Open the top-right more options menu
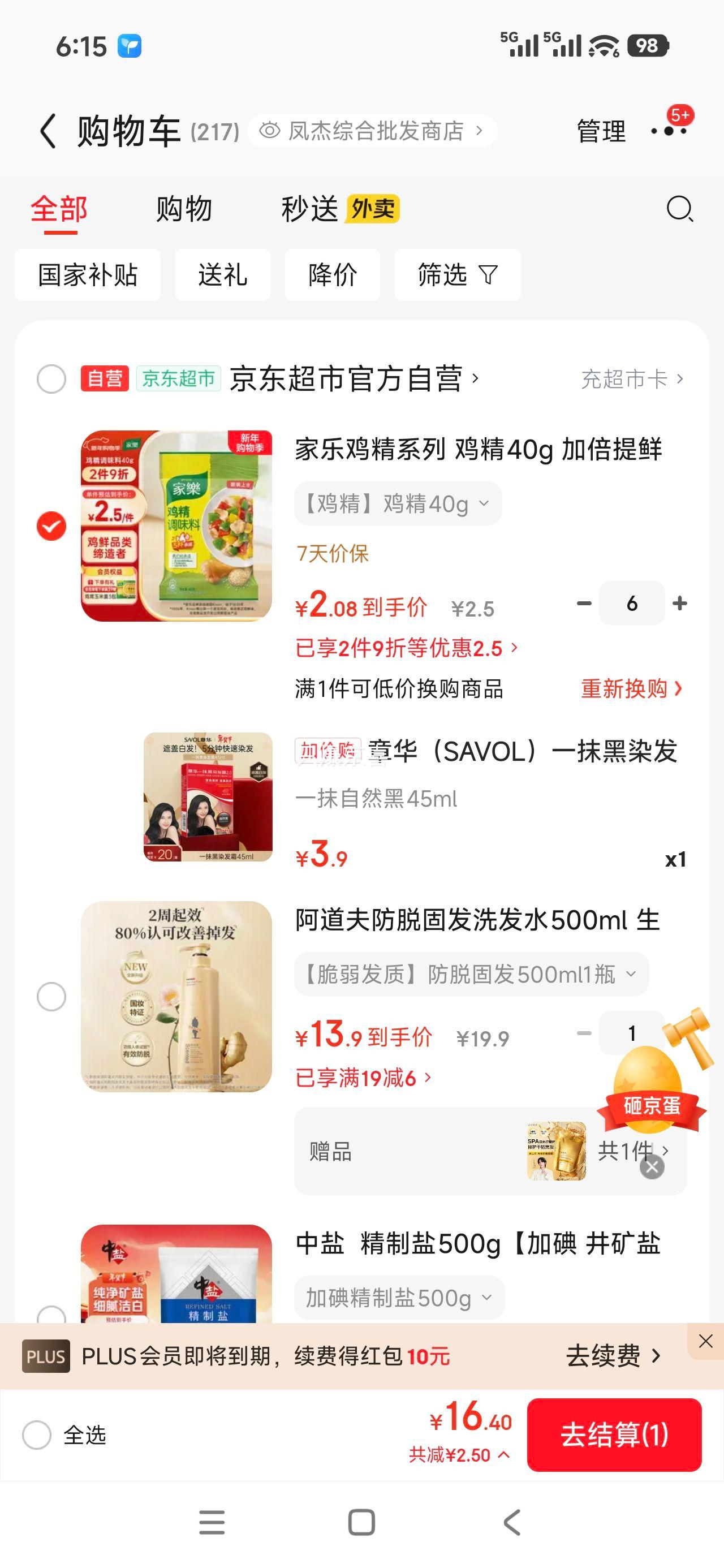 pos(669,131)
